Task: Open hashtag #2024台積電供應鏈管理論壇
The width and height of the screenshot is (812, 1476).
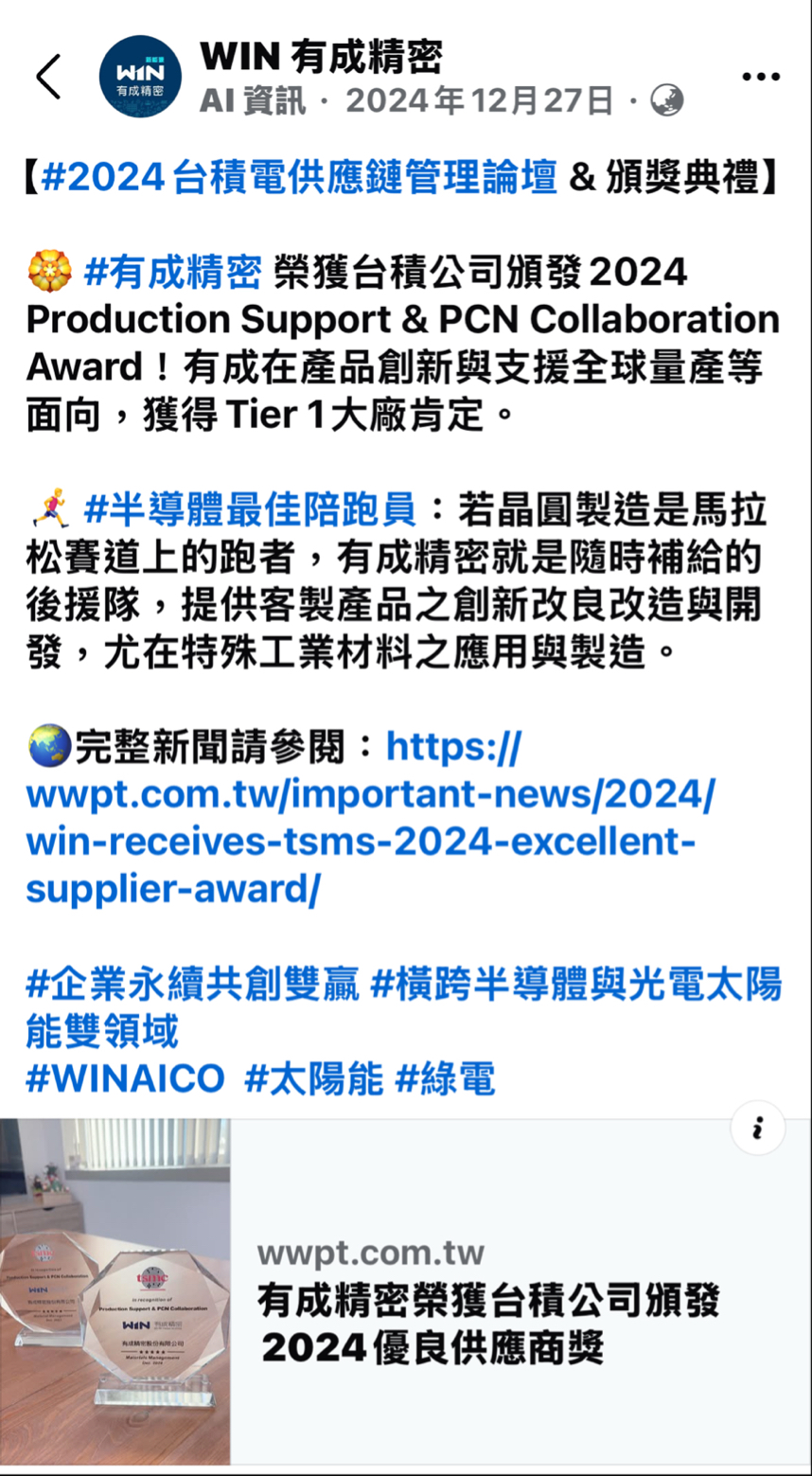Action: [299, 177]
